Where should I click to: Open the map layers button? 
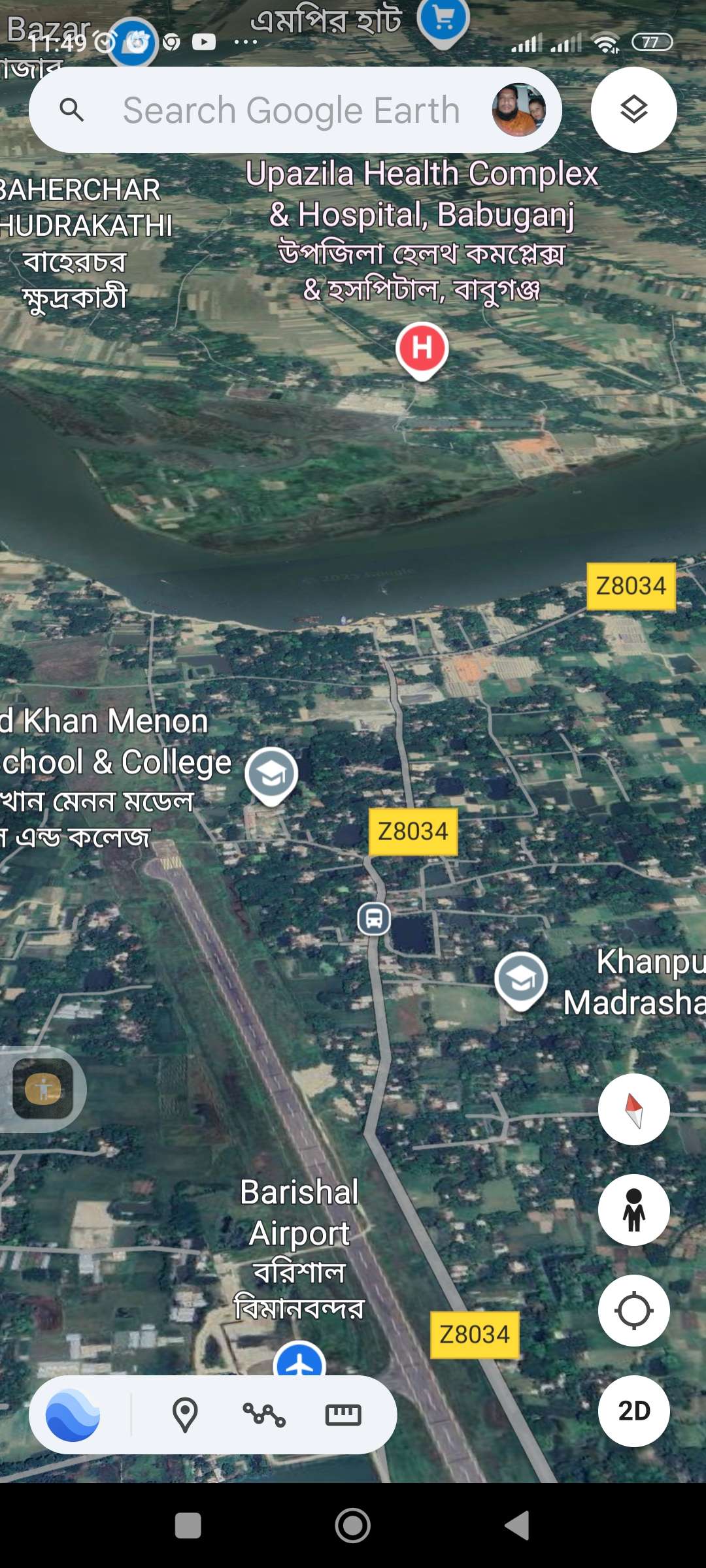point(633,110)
